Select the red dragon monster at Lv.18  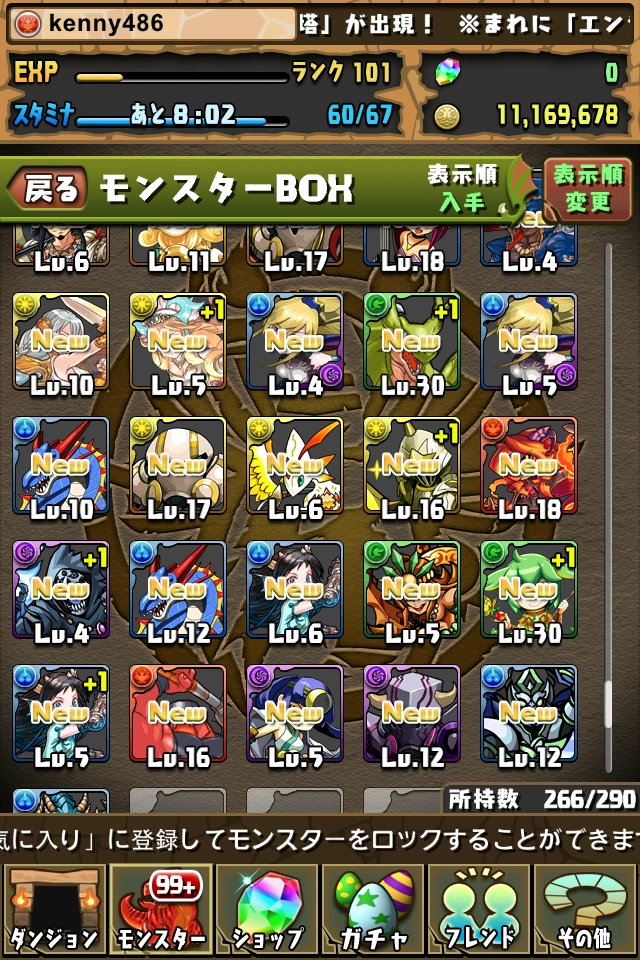(x=528, y=466)
